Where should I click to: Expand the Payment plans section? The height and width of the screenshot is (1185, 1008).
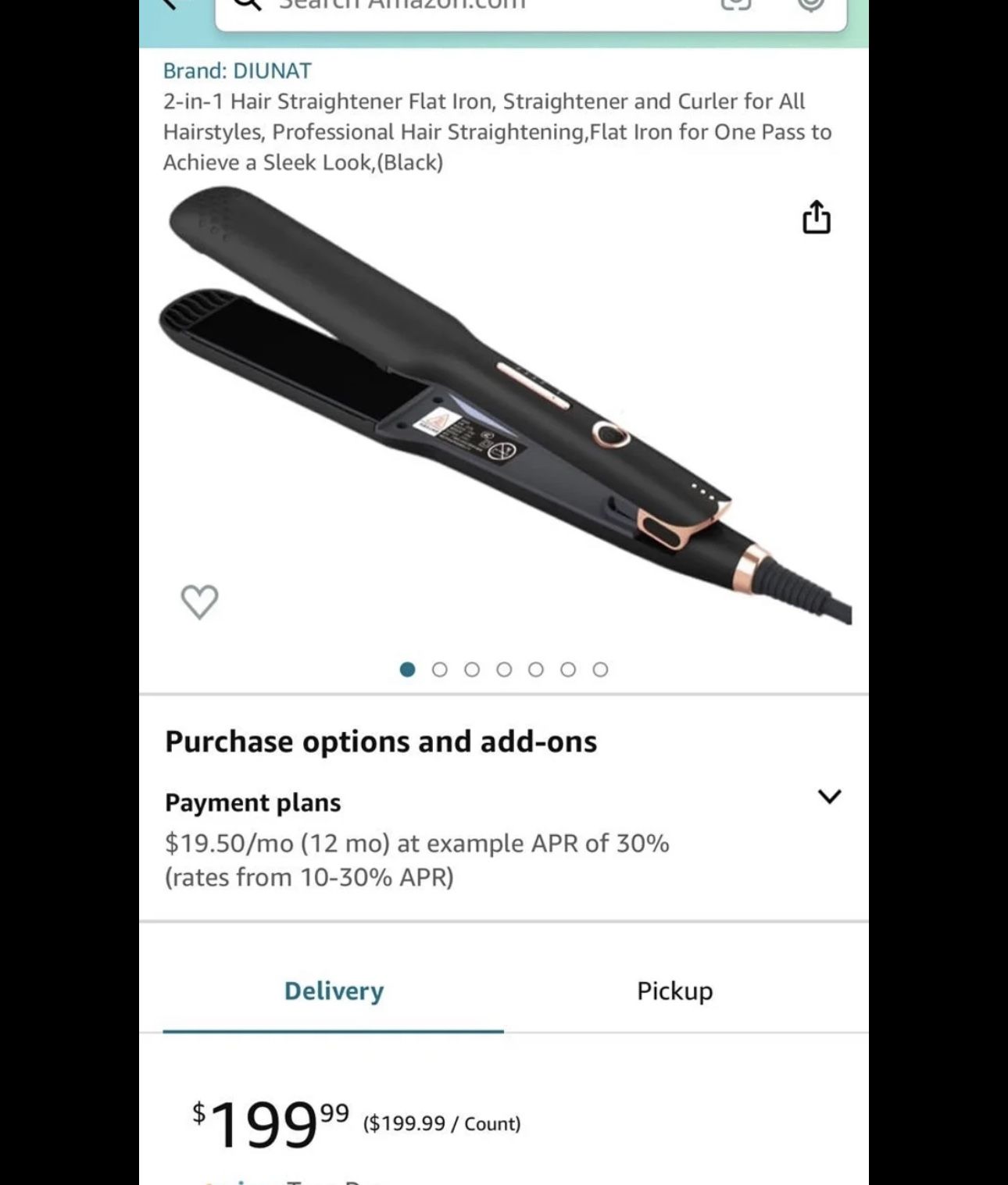pyautogui.click(x=829, y=797)
